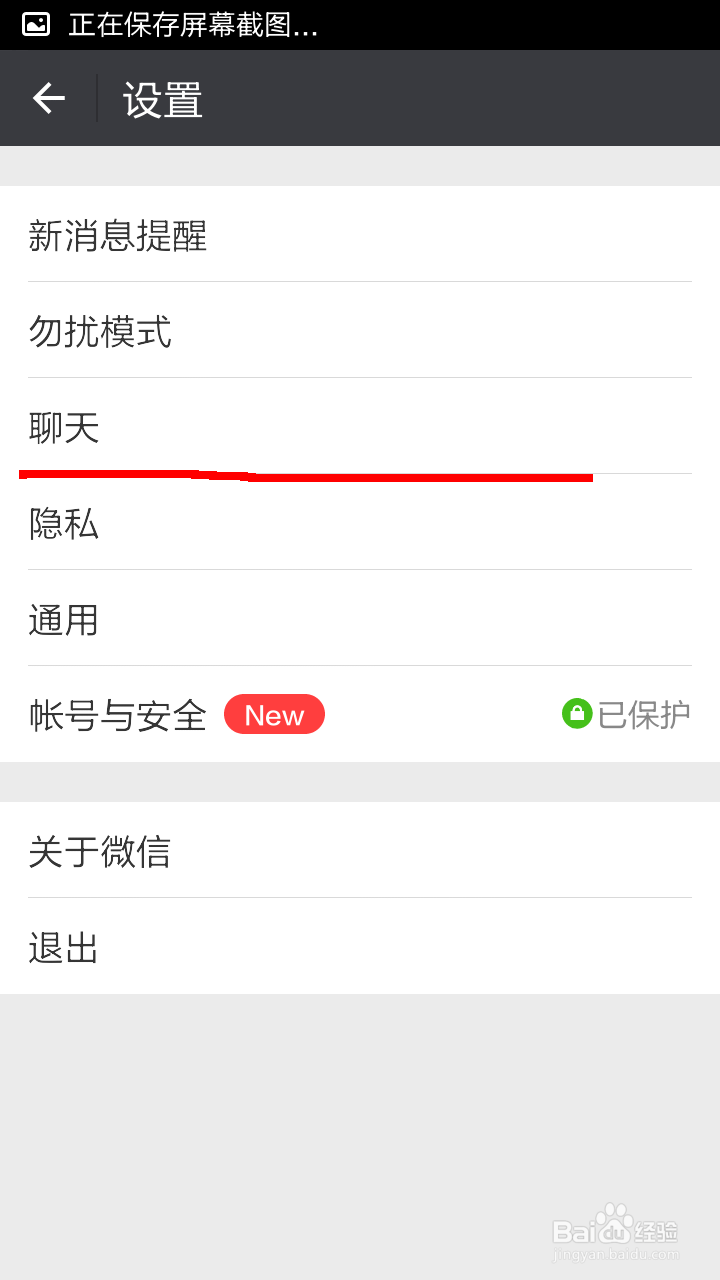Tap the back arrow to exit Settings
720x1280 pixels.
click(48, 97)
